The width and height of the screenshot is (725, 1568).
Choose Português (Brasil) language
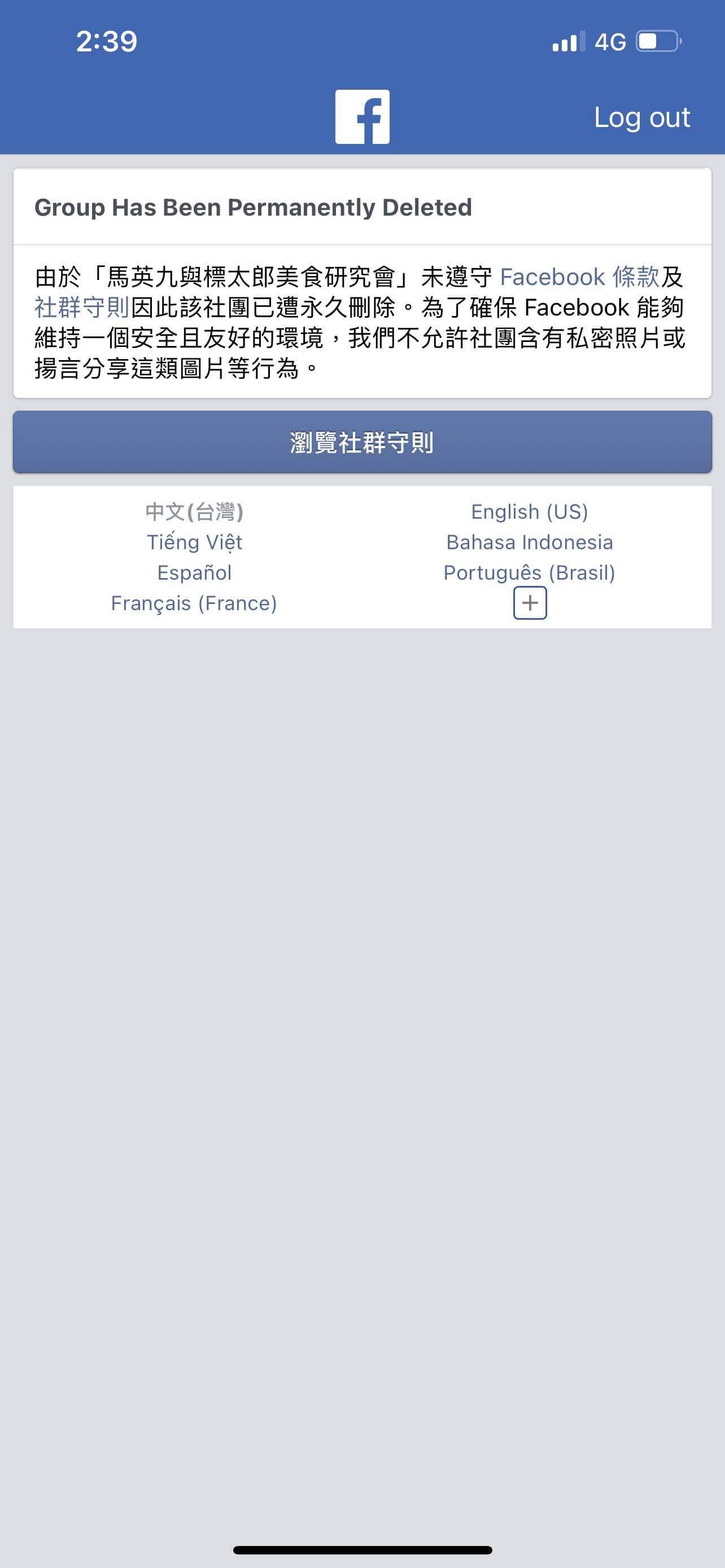(x=529, y=573)
